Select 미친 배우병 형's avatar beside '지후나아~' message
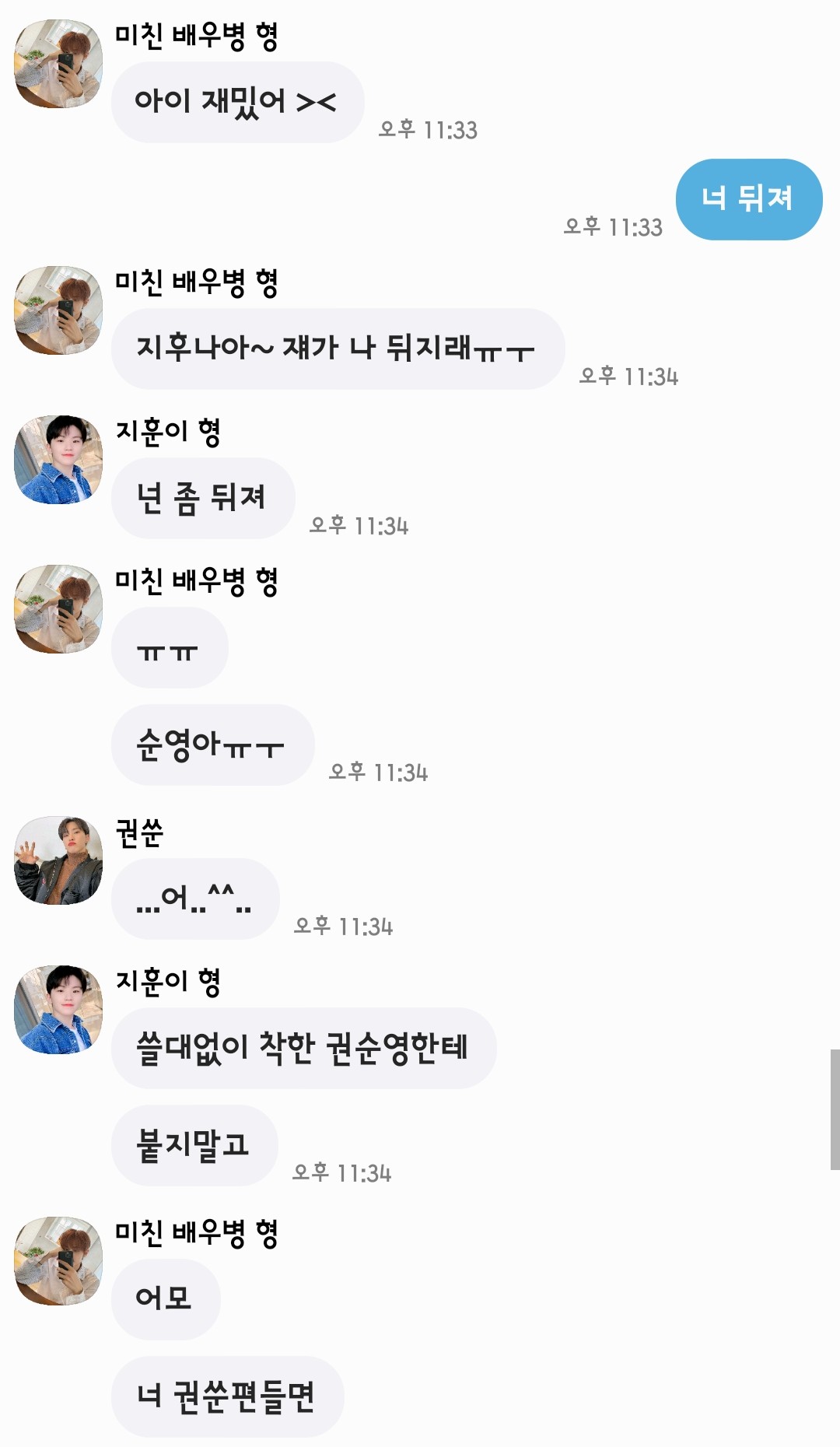Image resolution: width=840 pixels, height=1447 pixels. 58,310
